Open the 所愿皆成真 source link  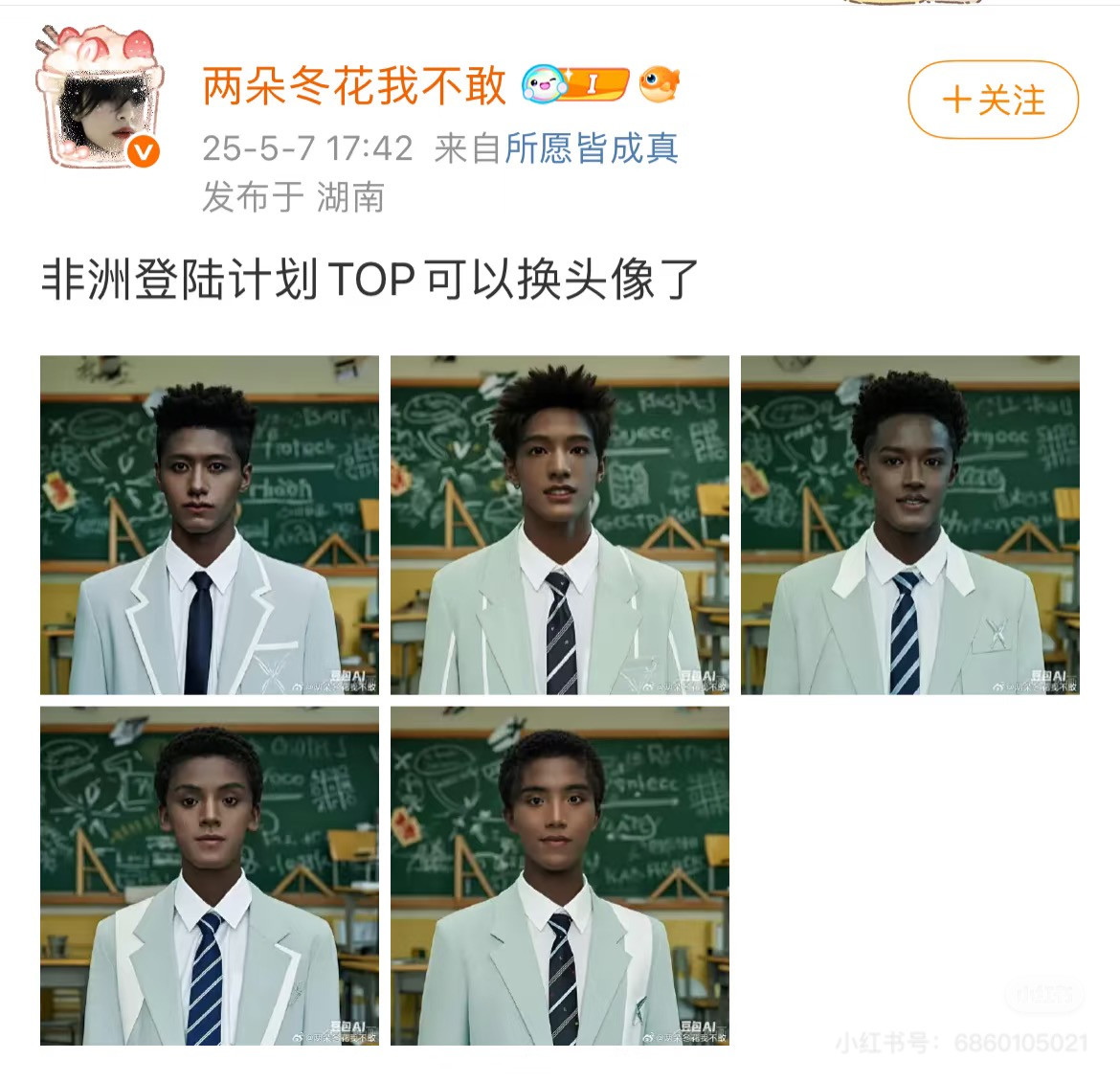[591, 148]
